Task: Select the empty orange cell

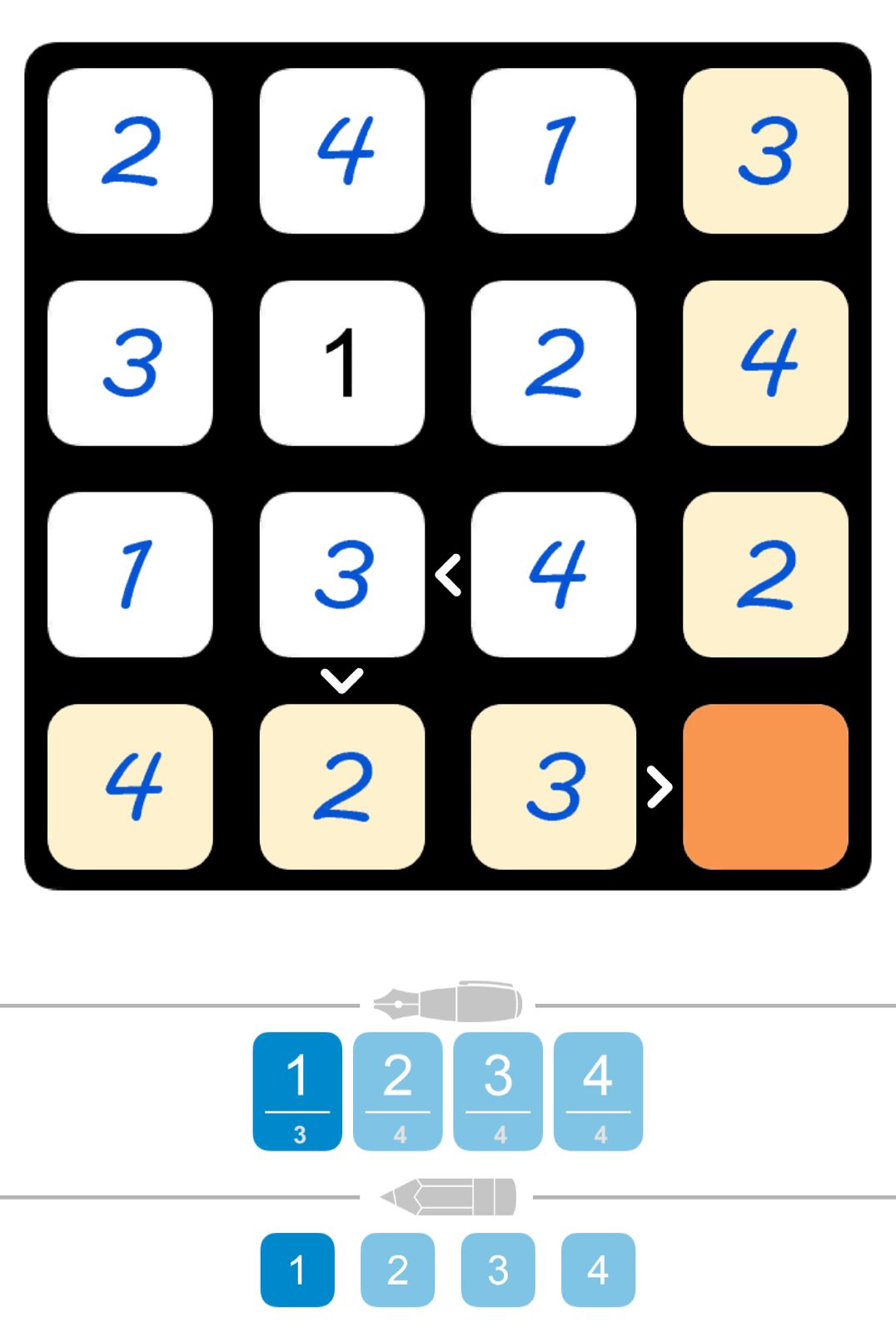Action: pos(764,786)
